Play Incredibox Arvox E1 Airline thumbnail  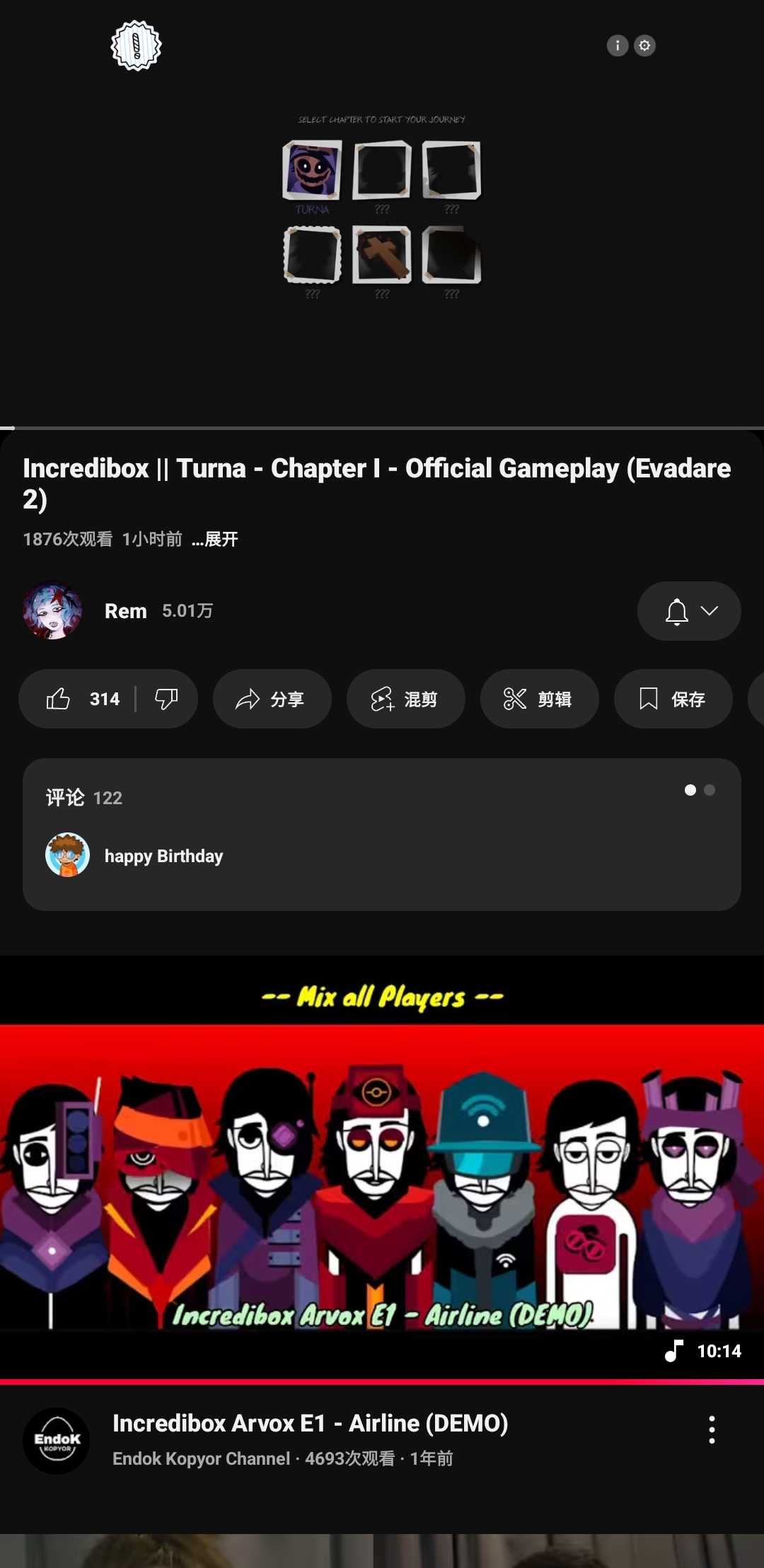tap(382, 1167)
